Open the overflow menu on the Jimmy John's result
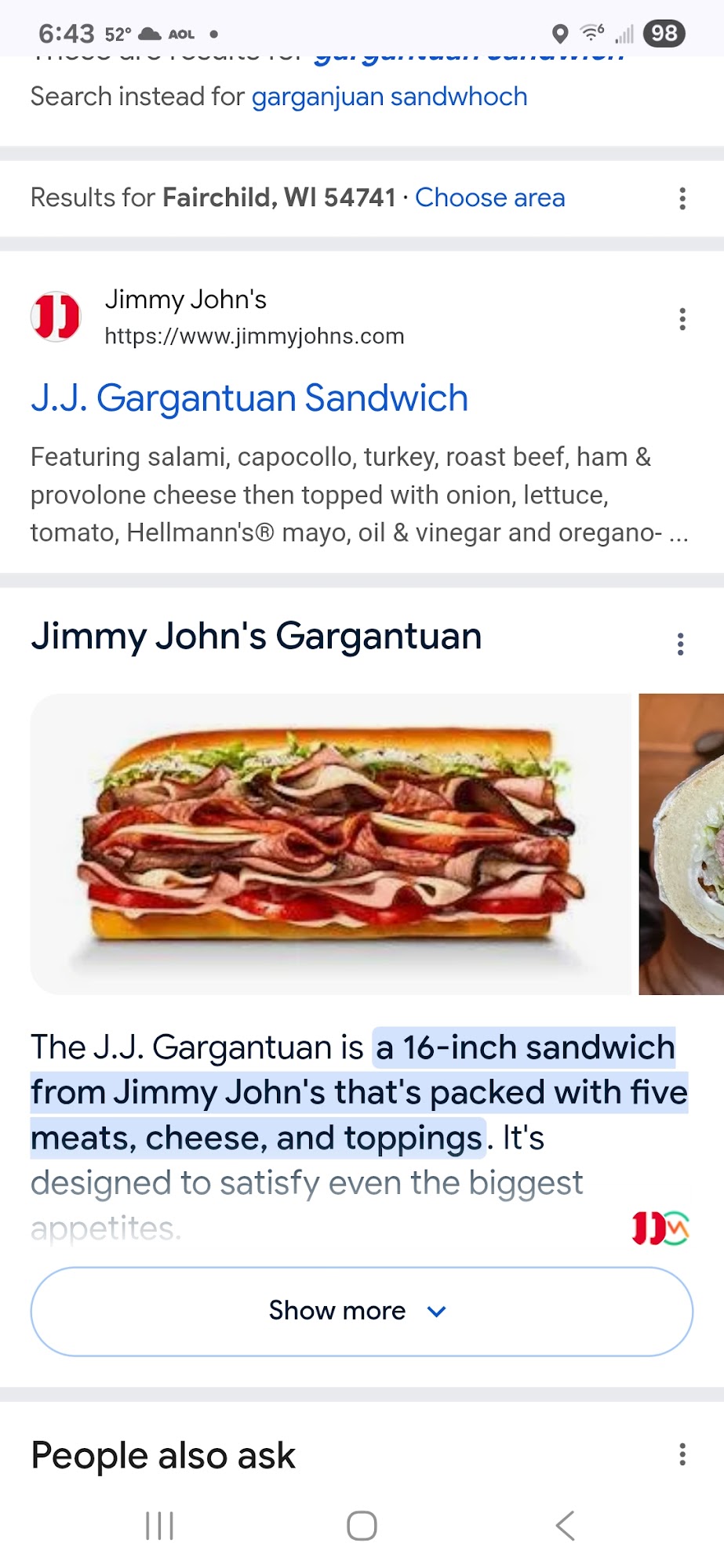The image size is (724, 1568). coord(682,319)
